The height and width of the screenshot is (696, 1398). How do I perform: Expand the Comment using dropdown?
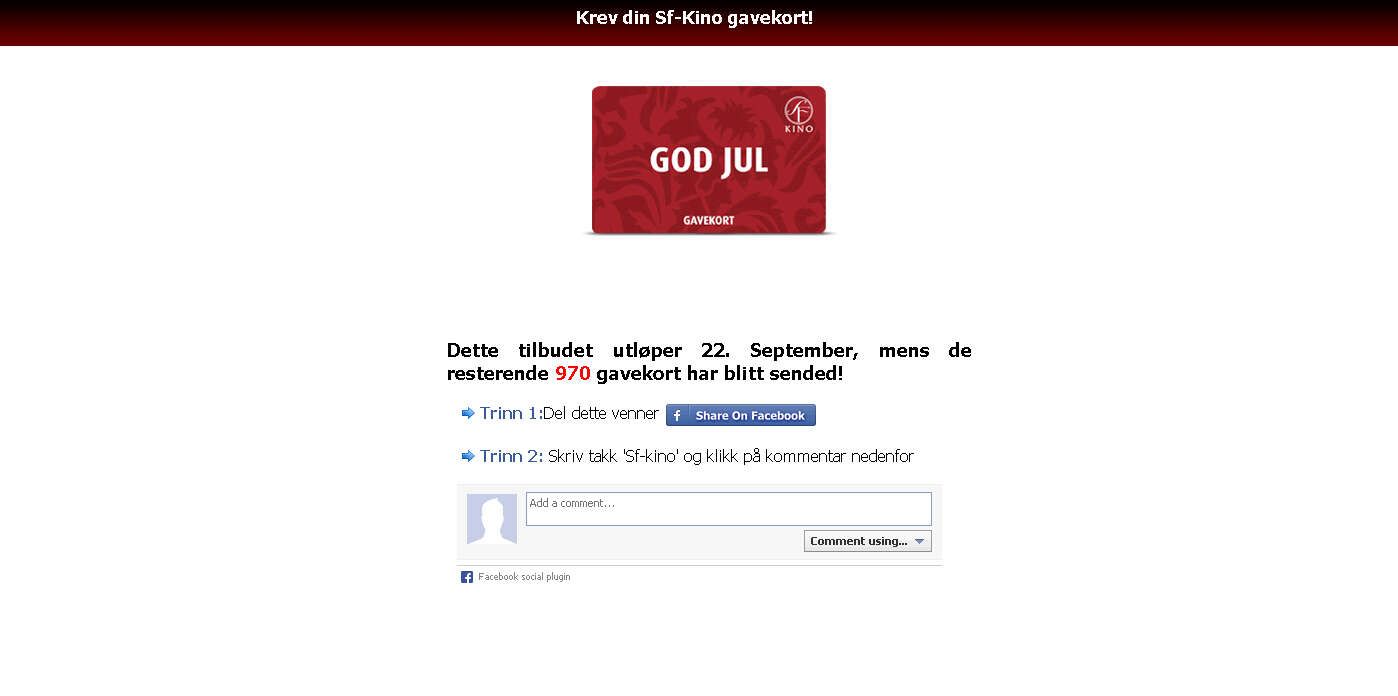coord(867,541)
